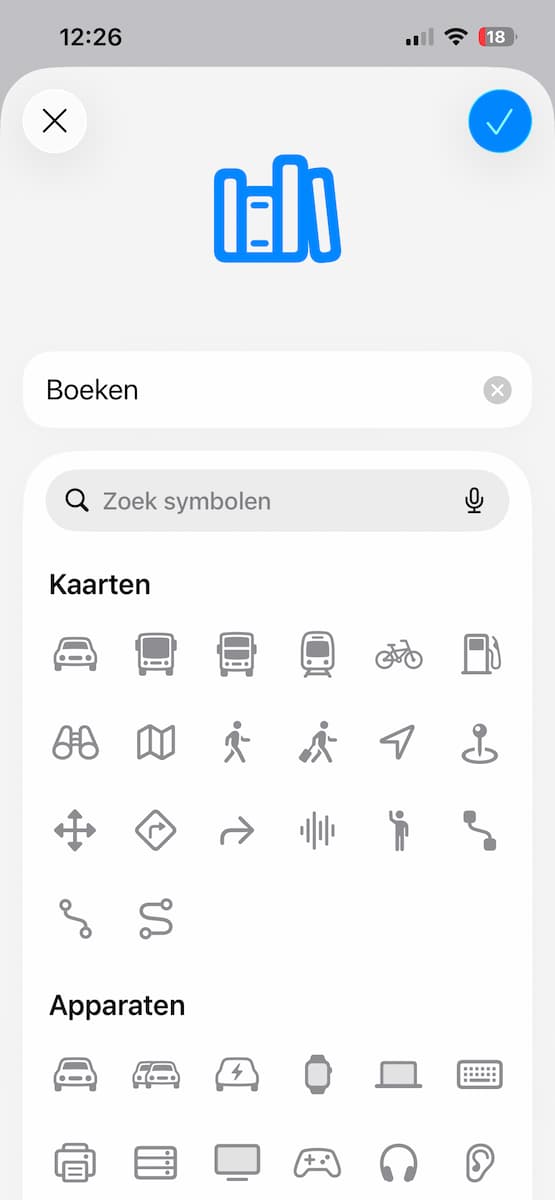
Task: Select the bicycle symbol
Action: pyautogui.click(x=399, y=655)
